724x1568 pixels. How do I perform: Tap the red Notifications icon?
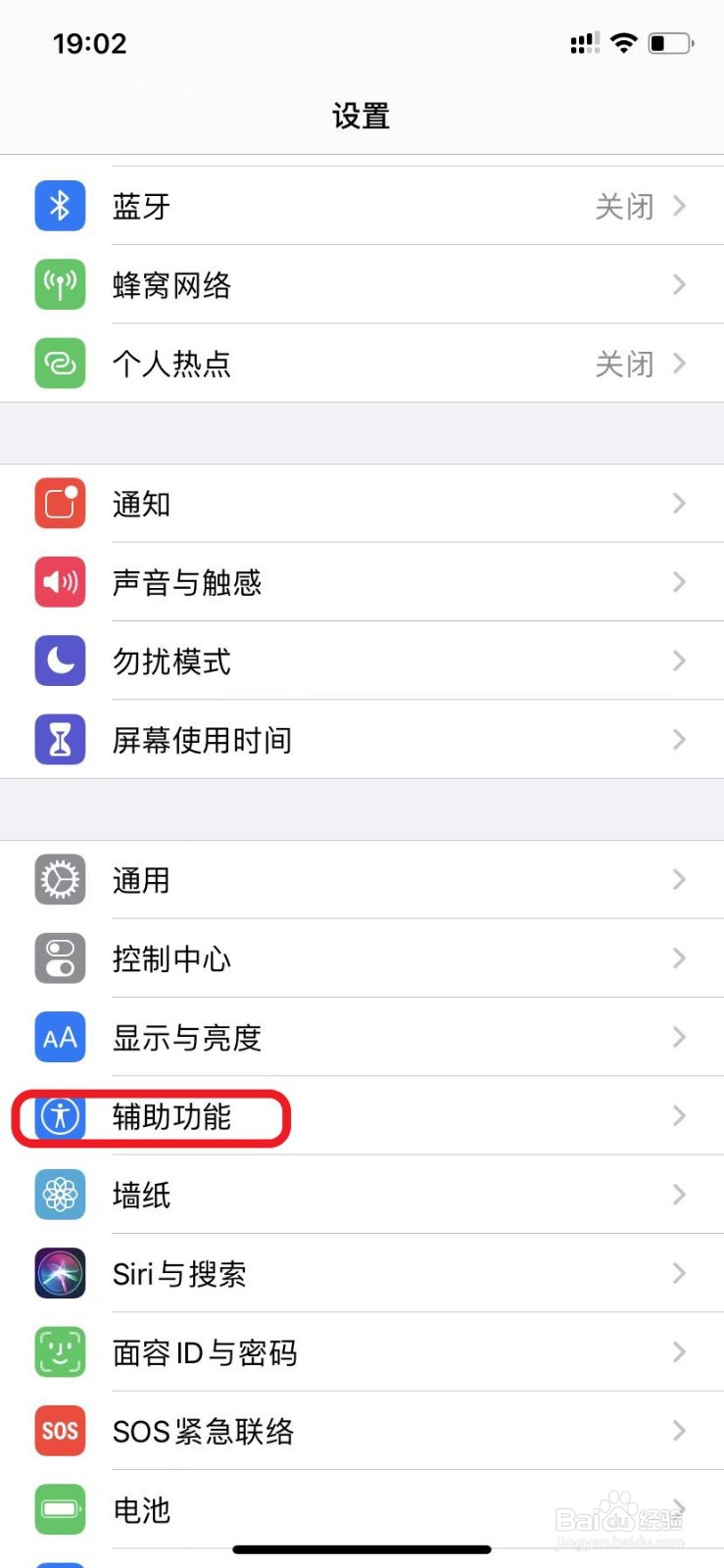point(60,504)
